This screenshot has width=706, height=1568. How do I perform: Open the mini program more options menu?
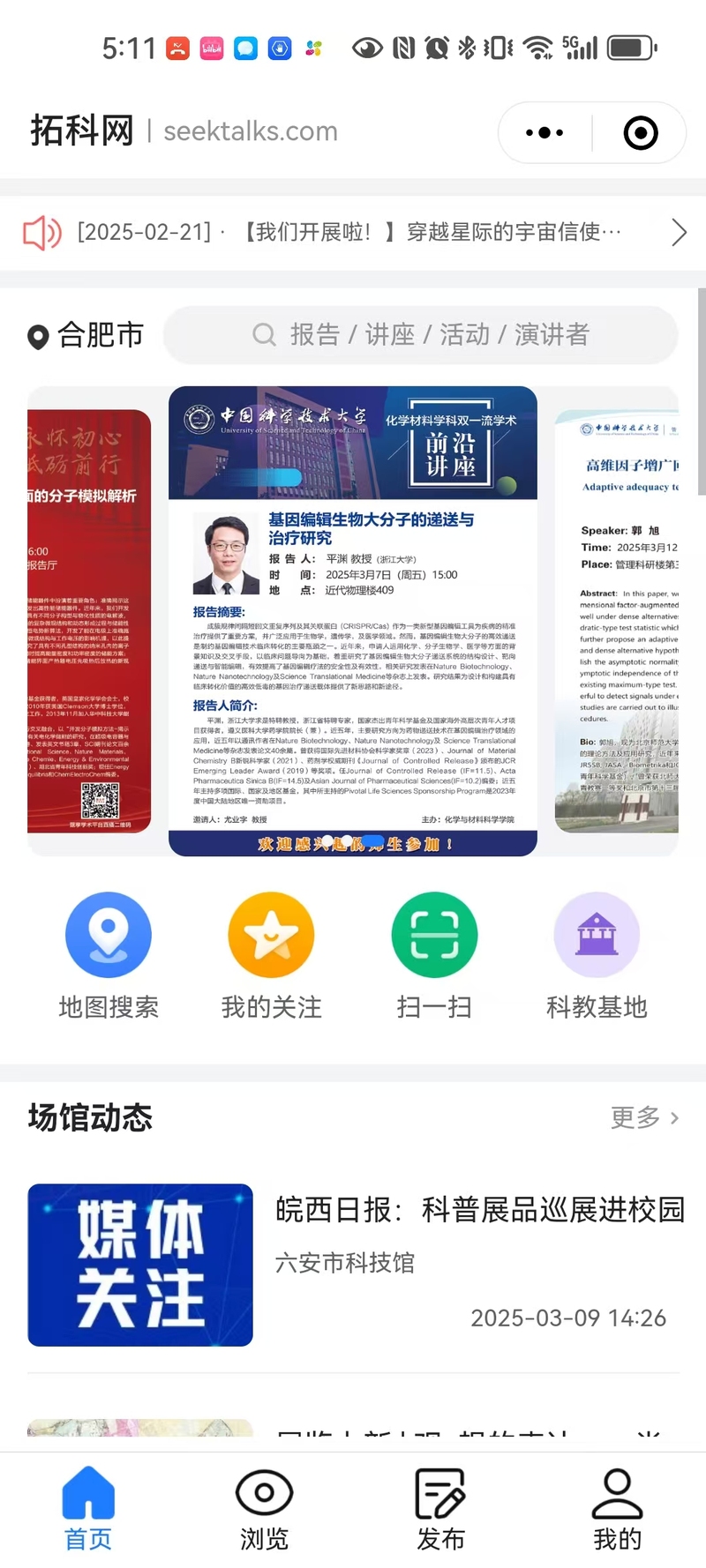click(x=545, y=133)
